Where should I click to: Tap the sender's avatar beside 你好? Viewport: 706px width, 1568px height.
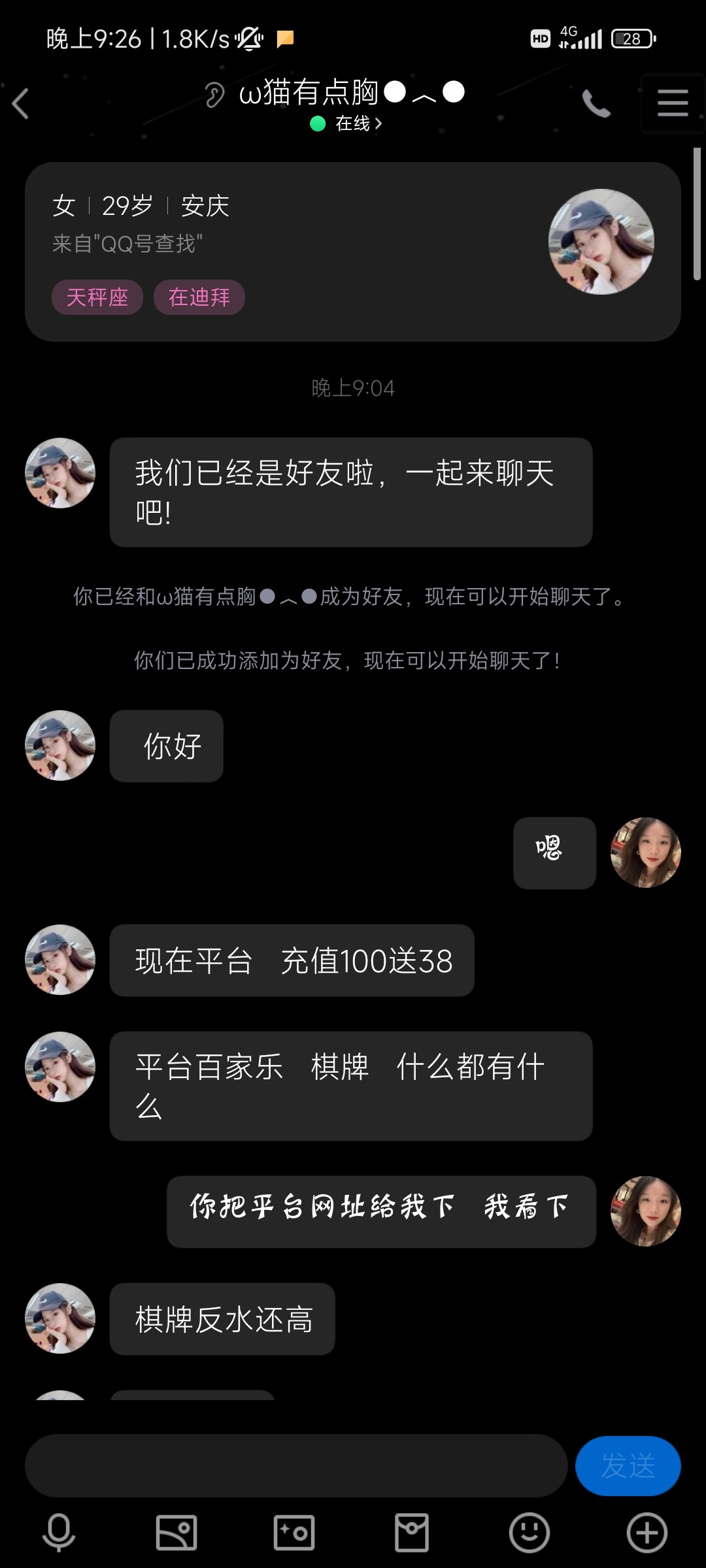[x=60, y=745]
